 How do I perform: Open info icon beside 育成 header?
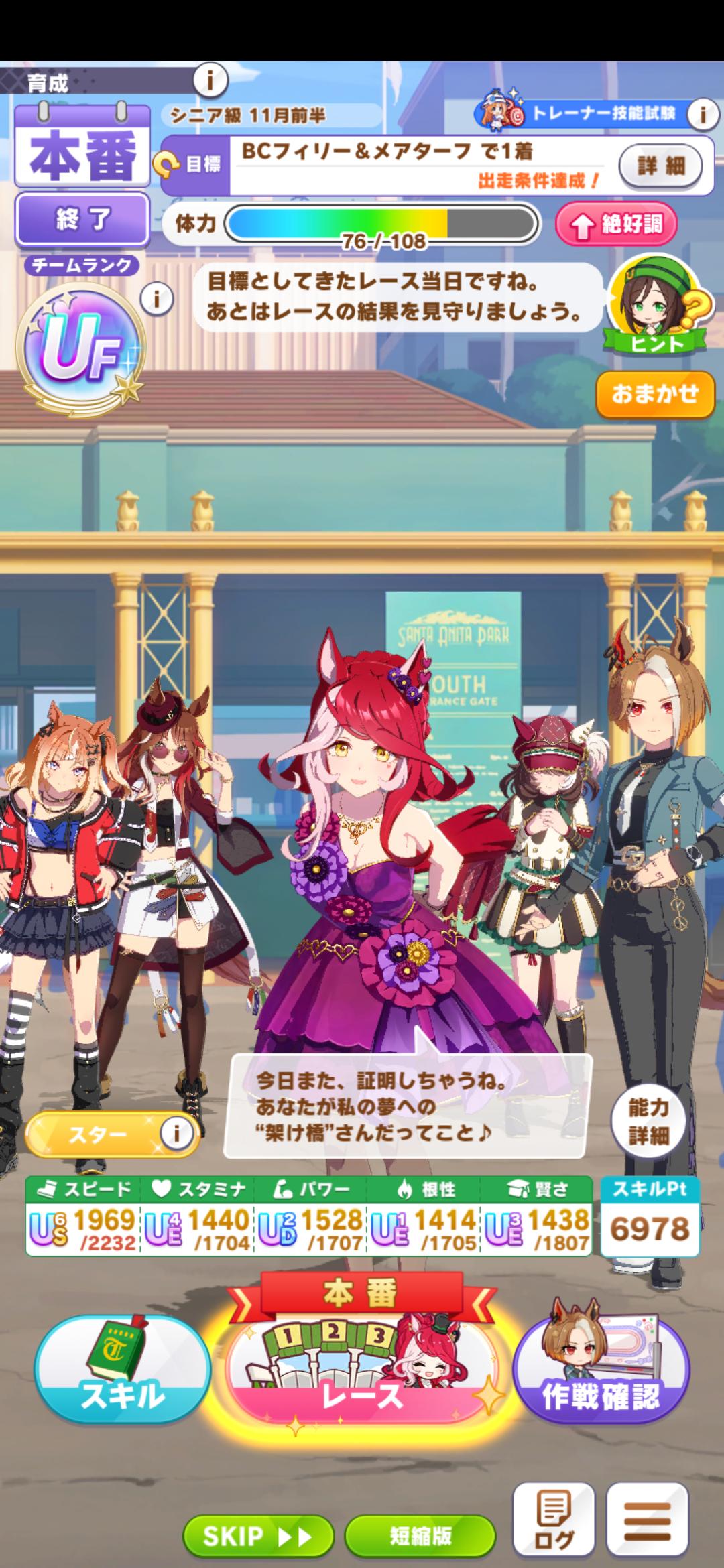[210, 81]
